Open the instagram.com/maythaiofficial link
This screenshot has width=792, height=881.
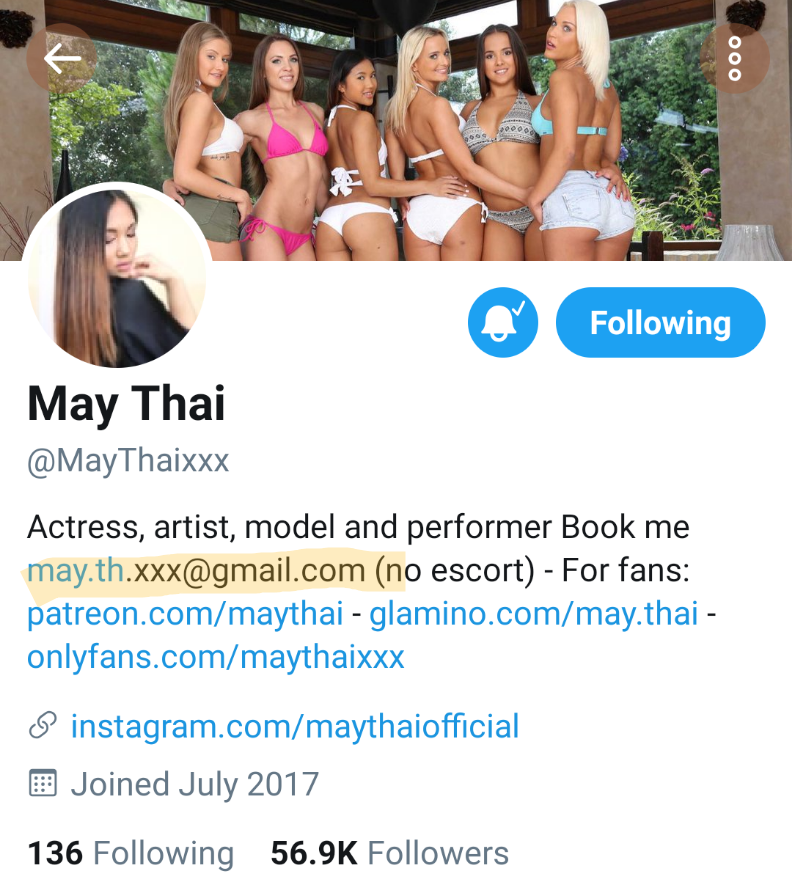pos(294,726)
